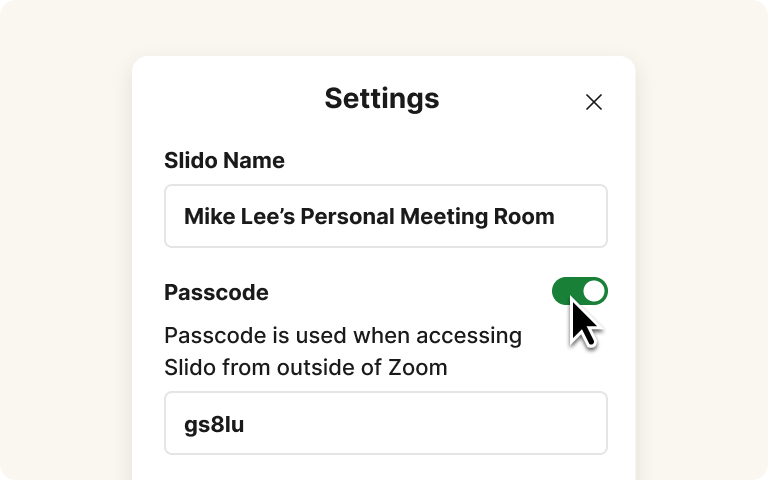Close the Settings dialog
Viewport: 768px width, 480px height.
tap(594, 102)
